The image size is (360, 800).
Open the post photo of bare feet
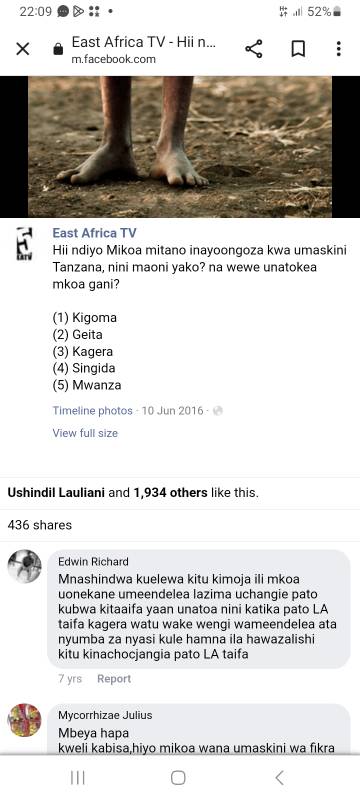click(x=180, y=147)
